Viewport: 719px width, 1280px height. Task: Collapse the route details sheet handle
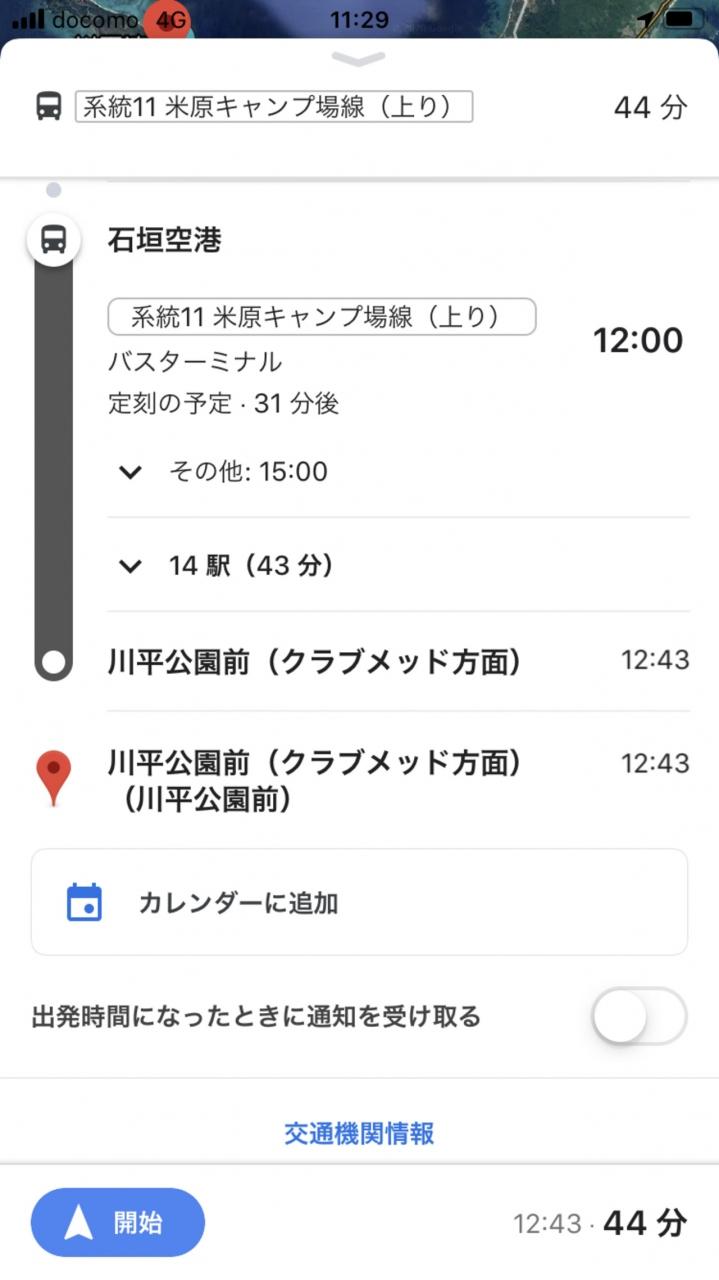[x=358, y=60]
